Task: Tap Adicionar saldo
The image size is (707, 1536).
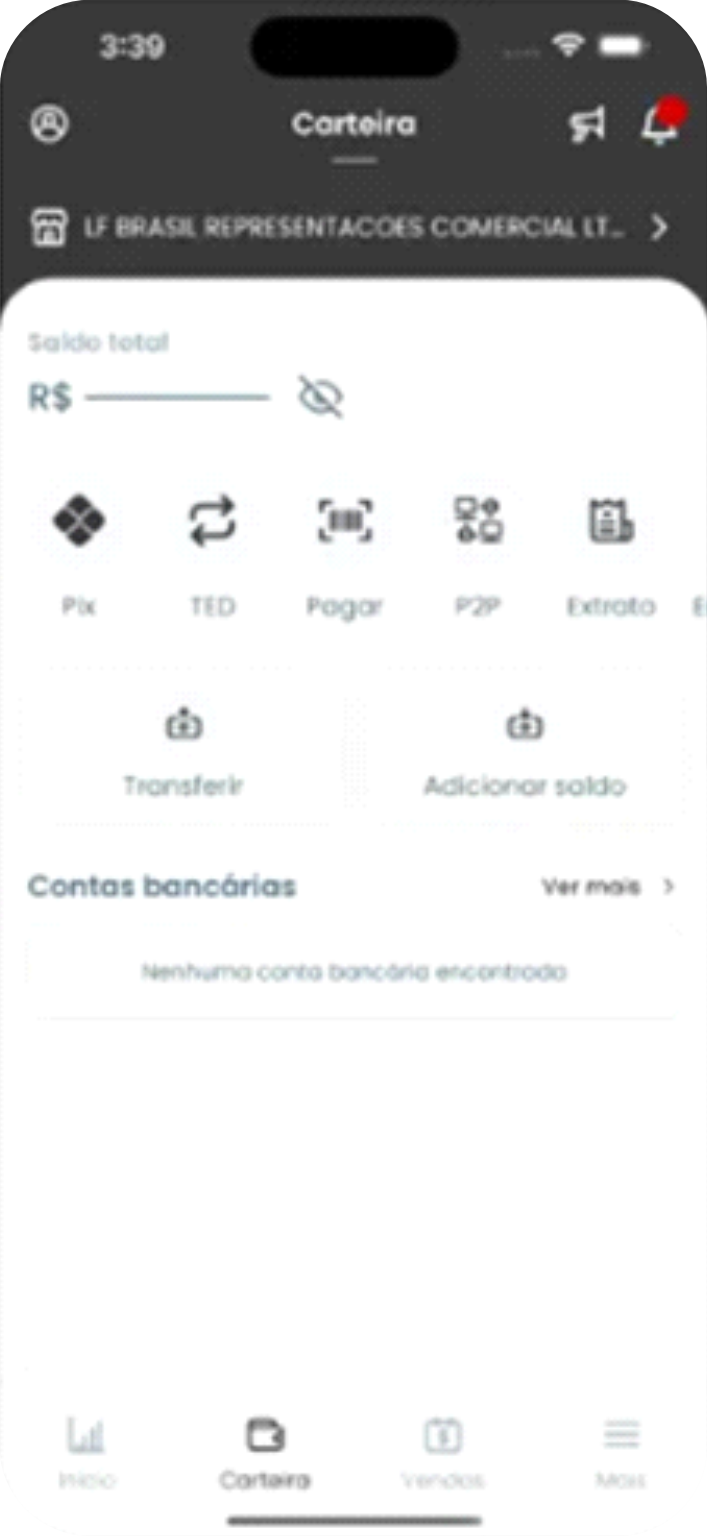Action: tap(525, 755)
